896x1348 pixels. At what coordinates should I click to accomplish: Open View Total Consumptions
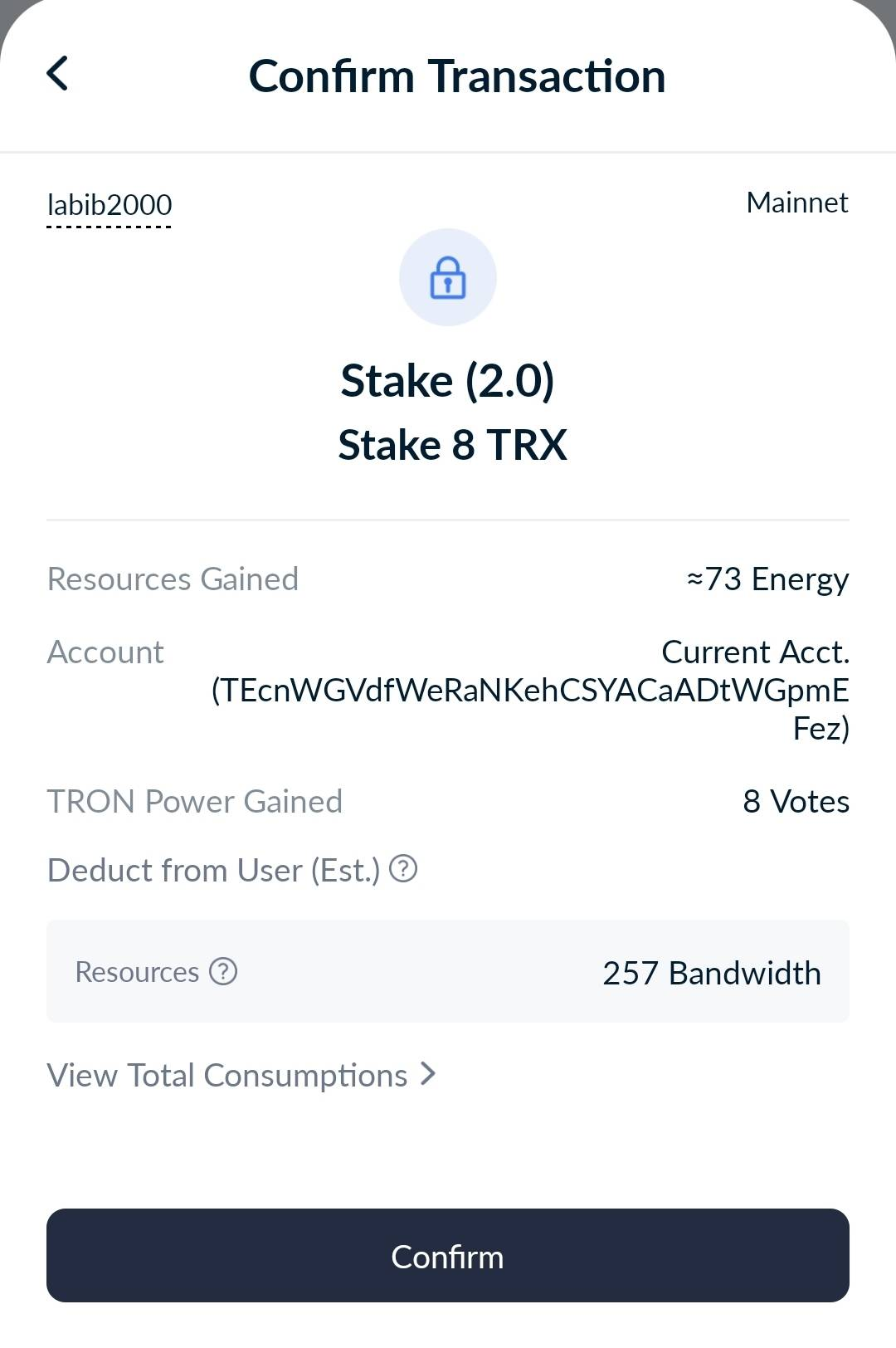pyautogui.click(x=241, y=1075)
